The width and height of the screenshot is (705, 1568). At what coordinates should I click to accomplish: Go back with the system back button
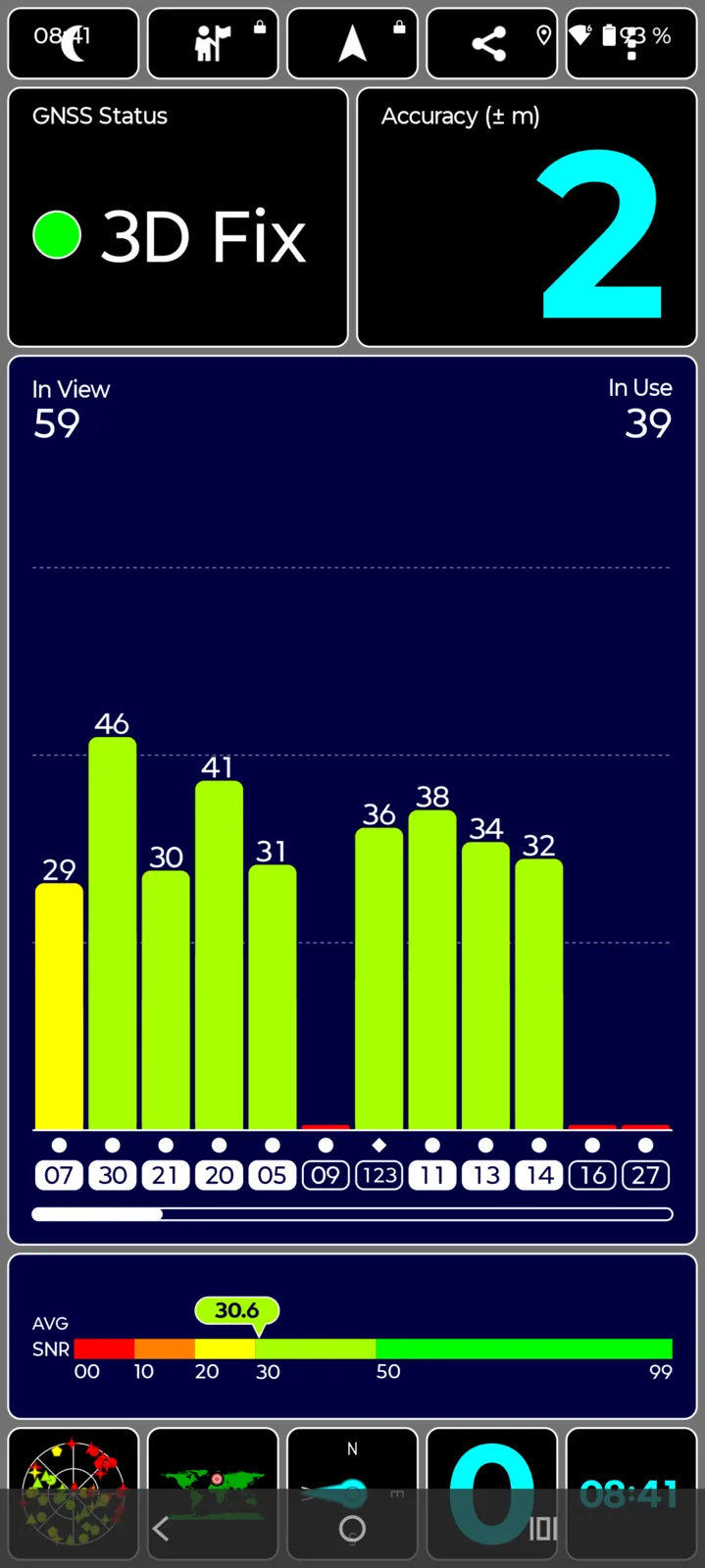pos(162,1529)
